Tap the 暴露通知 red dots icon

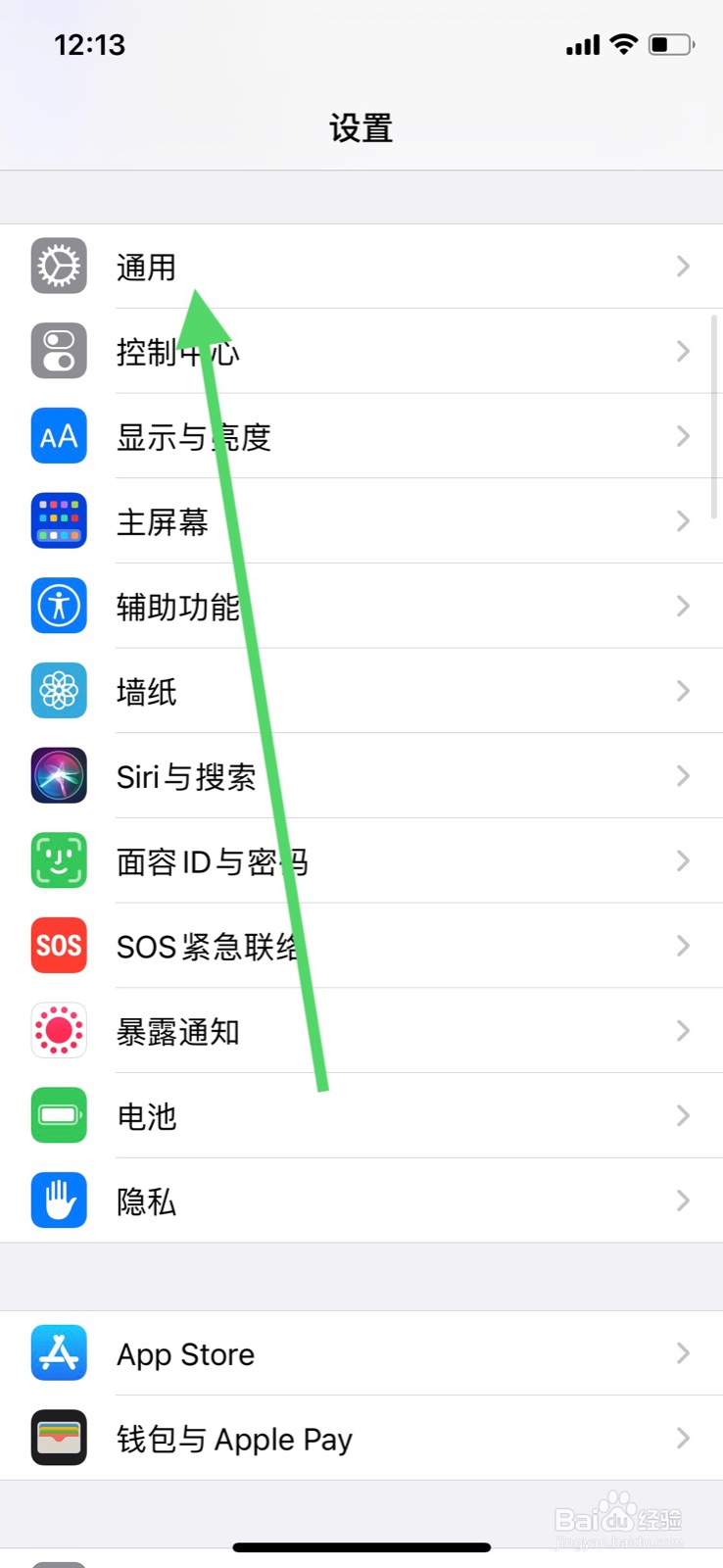[59, 1030]
